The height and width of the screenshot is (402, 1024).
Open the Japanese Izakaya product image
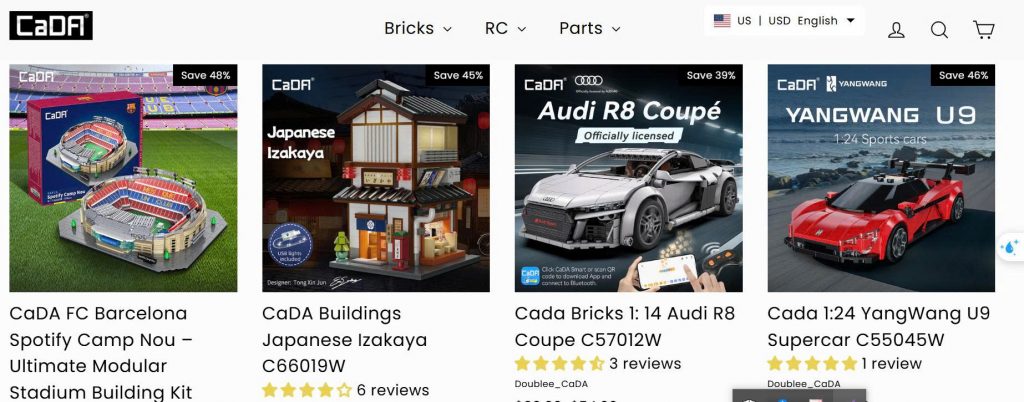point(376,178)
